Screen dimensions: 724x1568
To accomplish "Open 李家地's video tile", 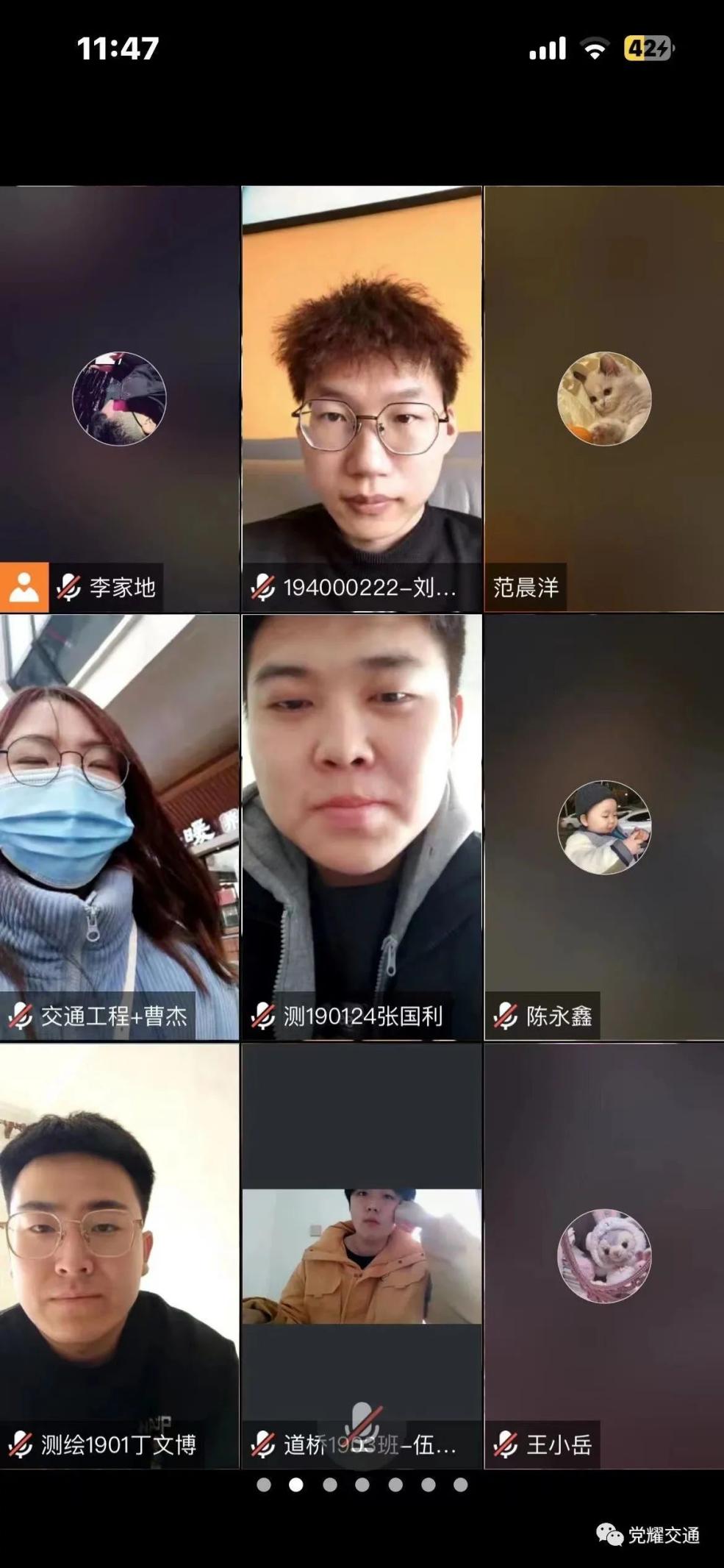I will coord(119,399).
